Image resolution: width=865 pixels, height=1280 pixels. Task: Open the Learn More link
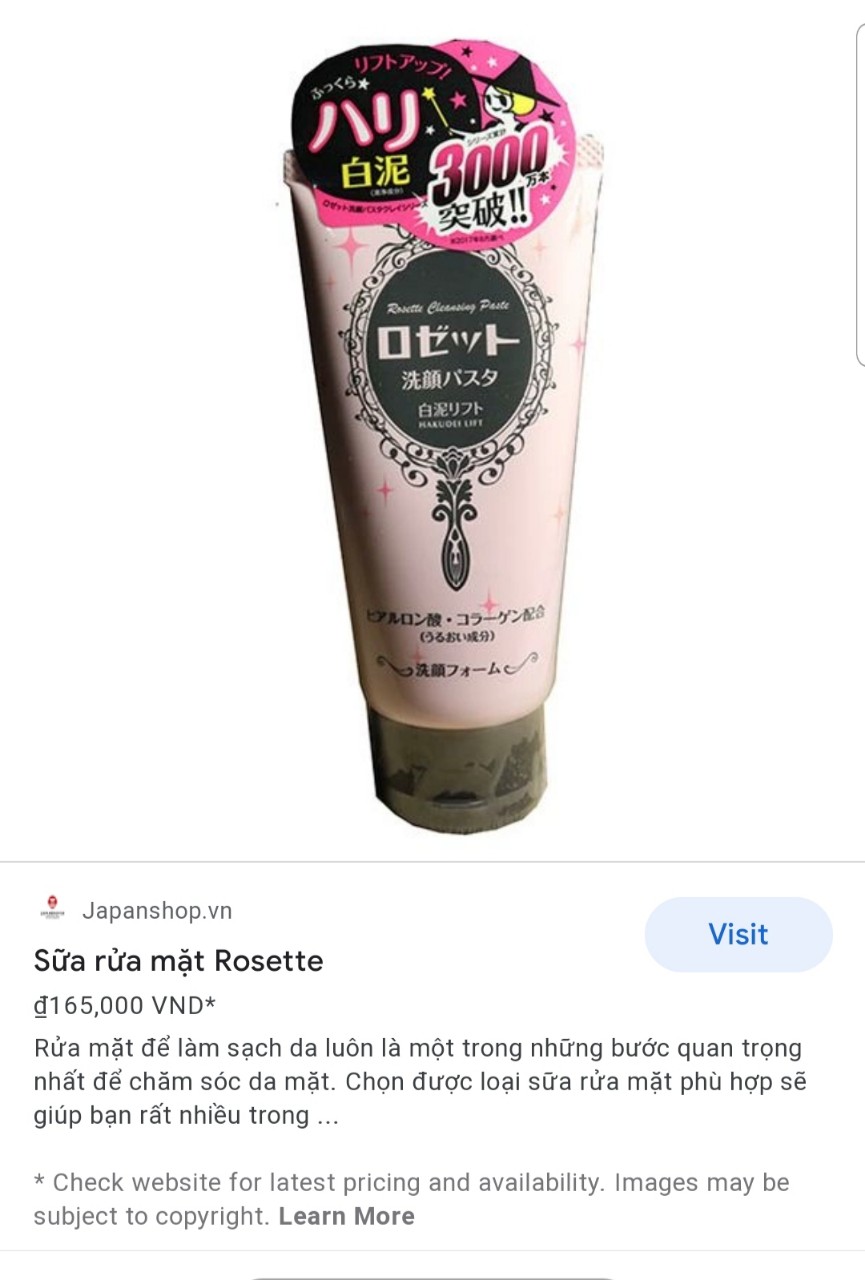point(346,1216)
